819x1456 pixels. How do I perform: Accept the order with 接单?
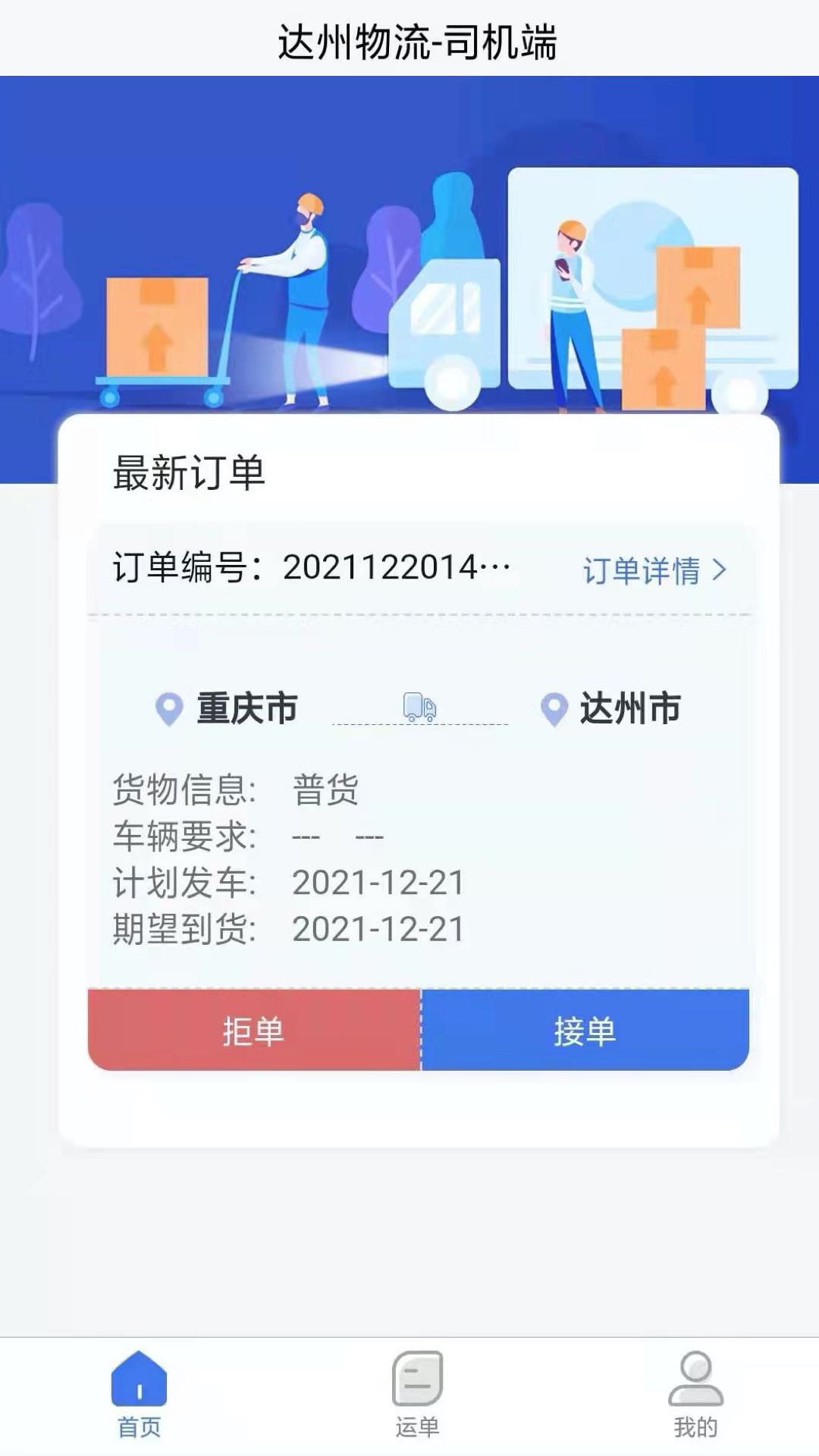coord(585,1030)
